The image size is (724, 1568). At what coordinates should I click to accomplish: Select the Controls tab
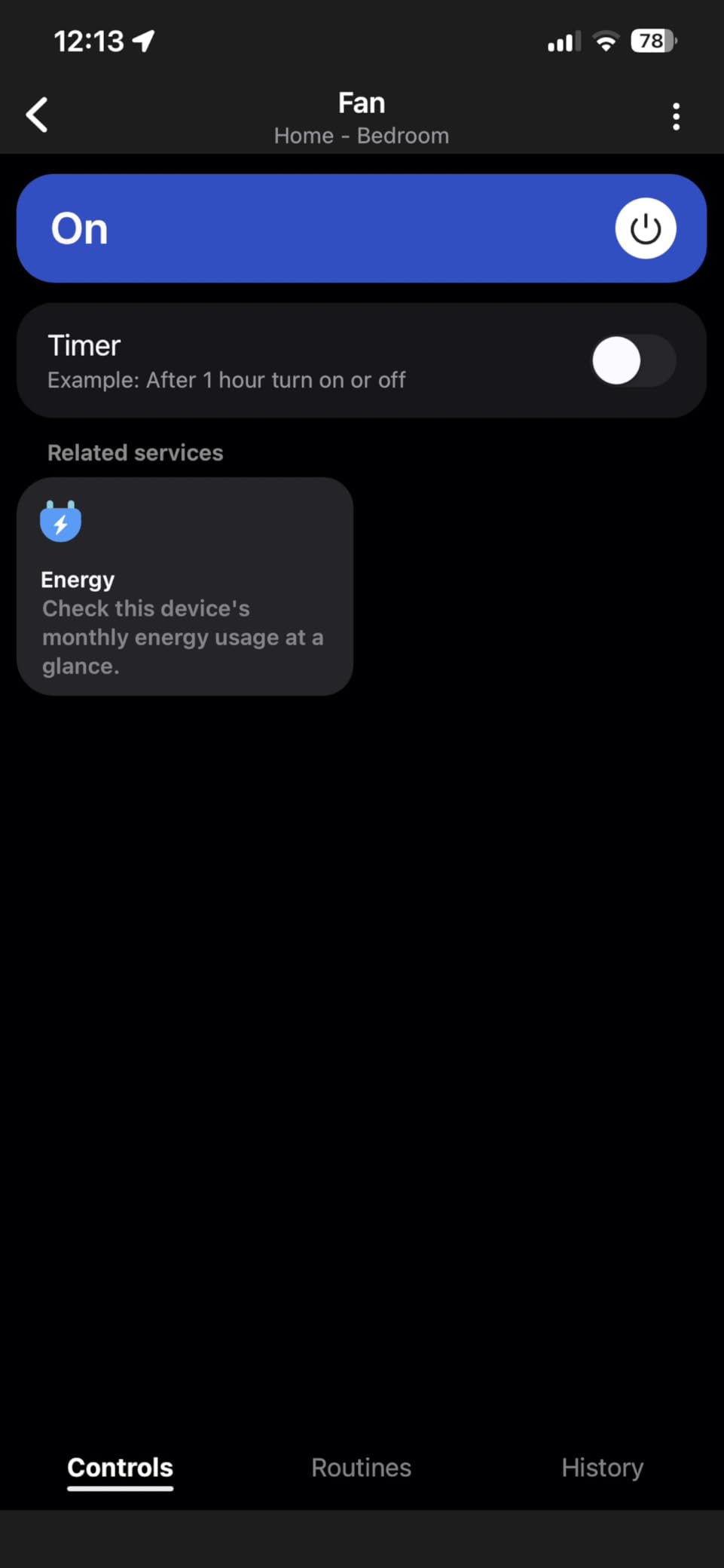click(x=120, y=1468)
